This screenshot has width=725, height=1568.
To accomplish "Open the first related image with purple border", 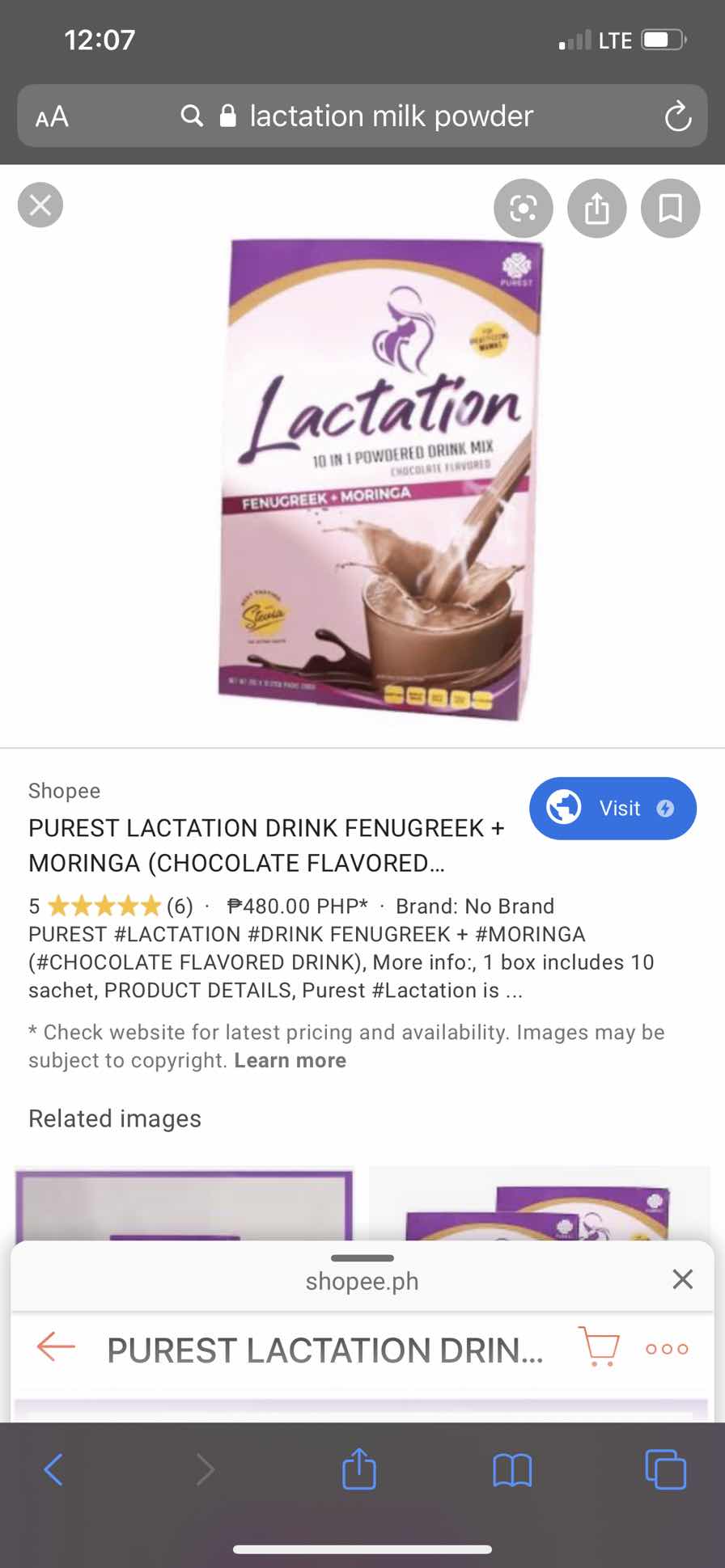I will point(184,1203).
